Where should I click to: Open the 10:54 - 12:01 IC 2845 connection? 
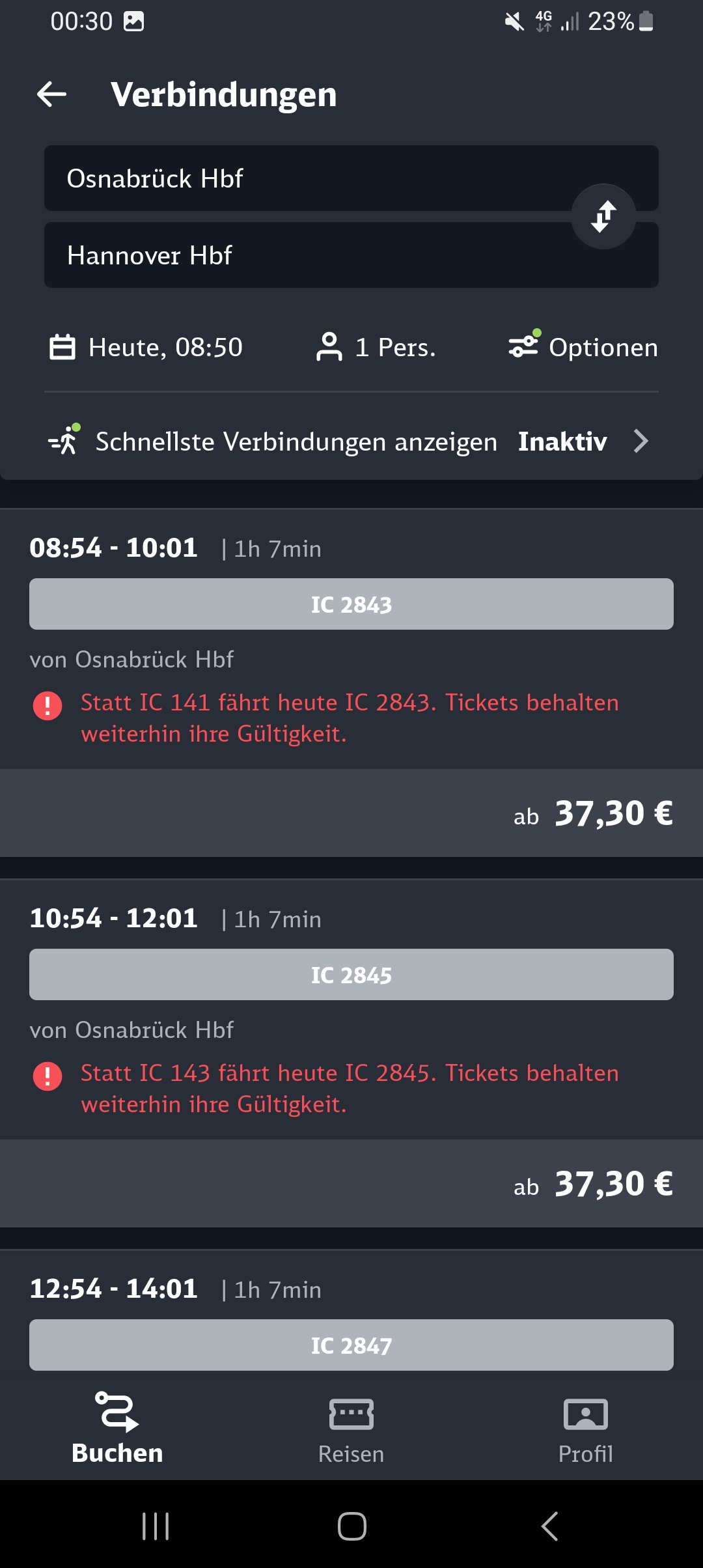(351, 1053)
